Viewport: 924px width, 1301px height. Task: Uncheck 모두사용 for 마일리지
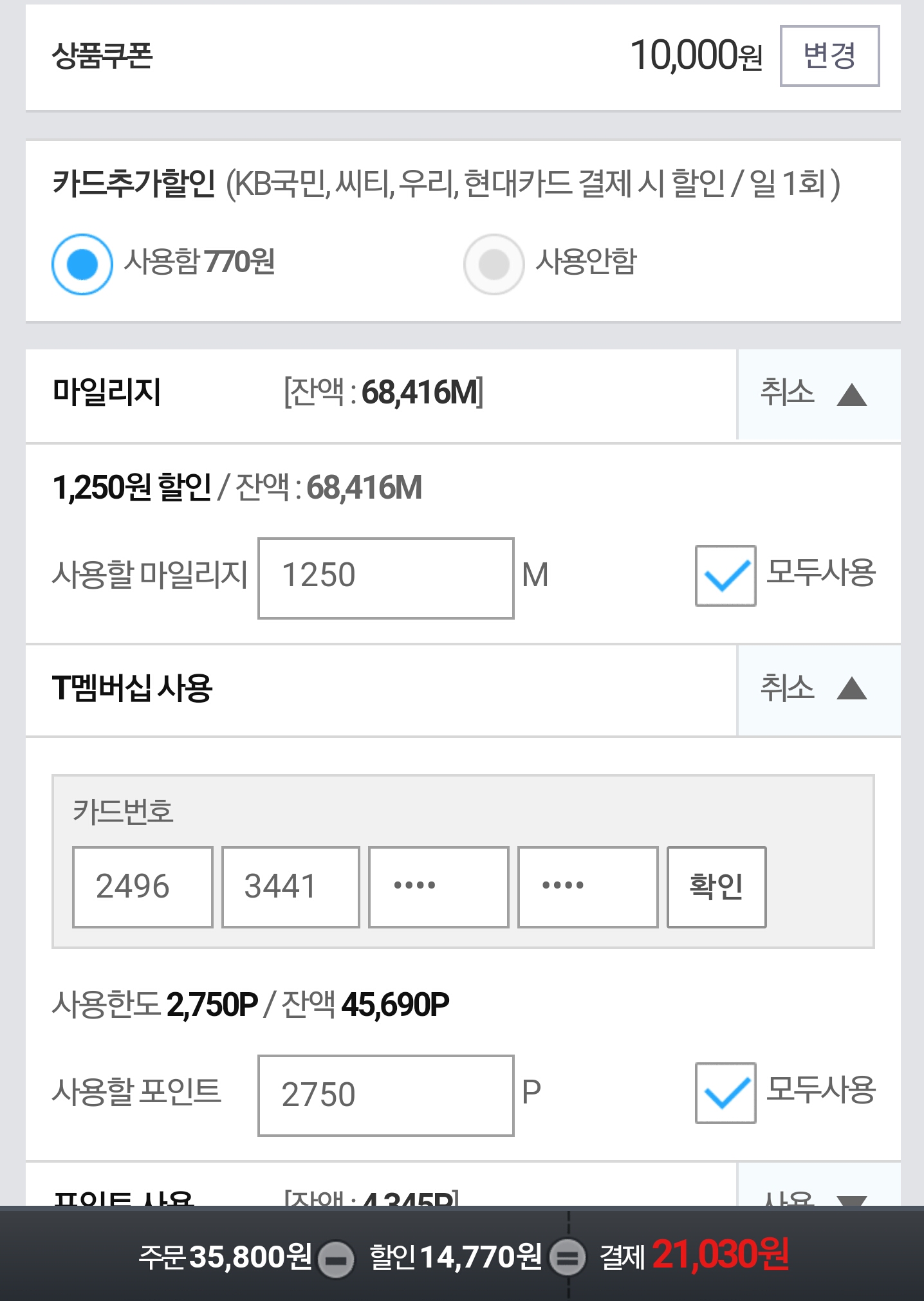[725, 575]
